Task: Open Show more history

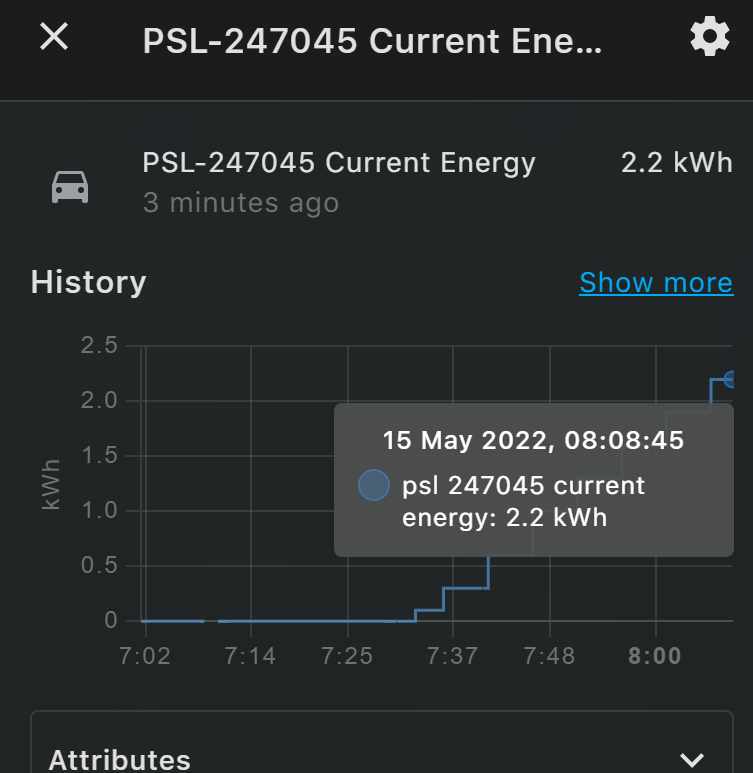Action: pyautogui.click(x=656, y=283)
